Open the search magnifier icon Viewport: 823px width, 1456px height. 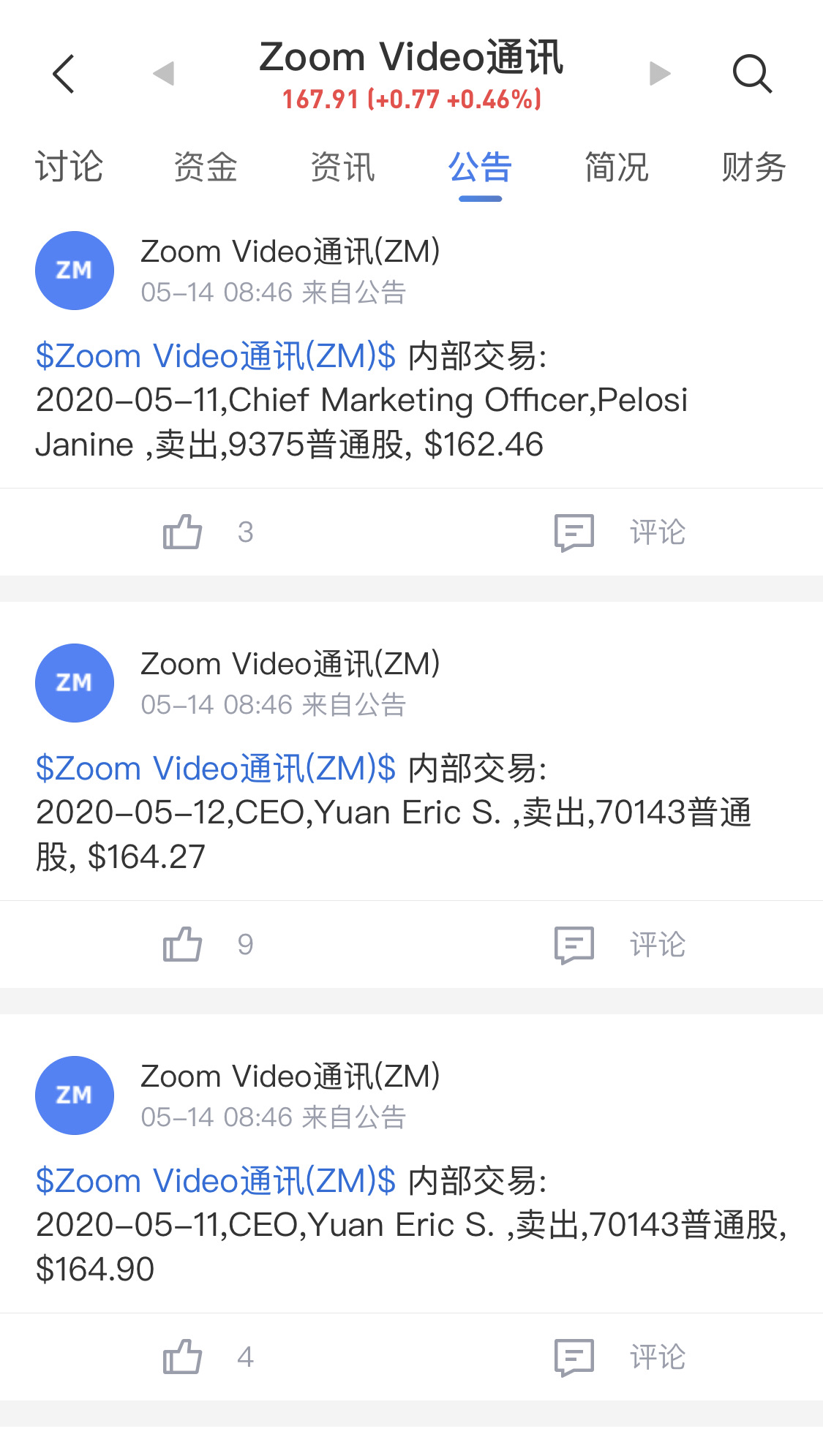[752, 74]
